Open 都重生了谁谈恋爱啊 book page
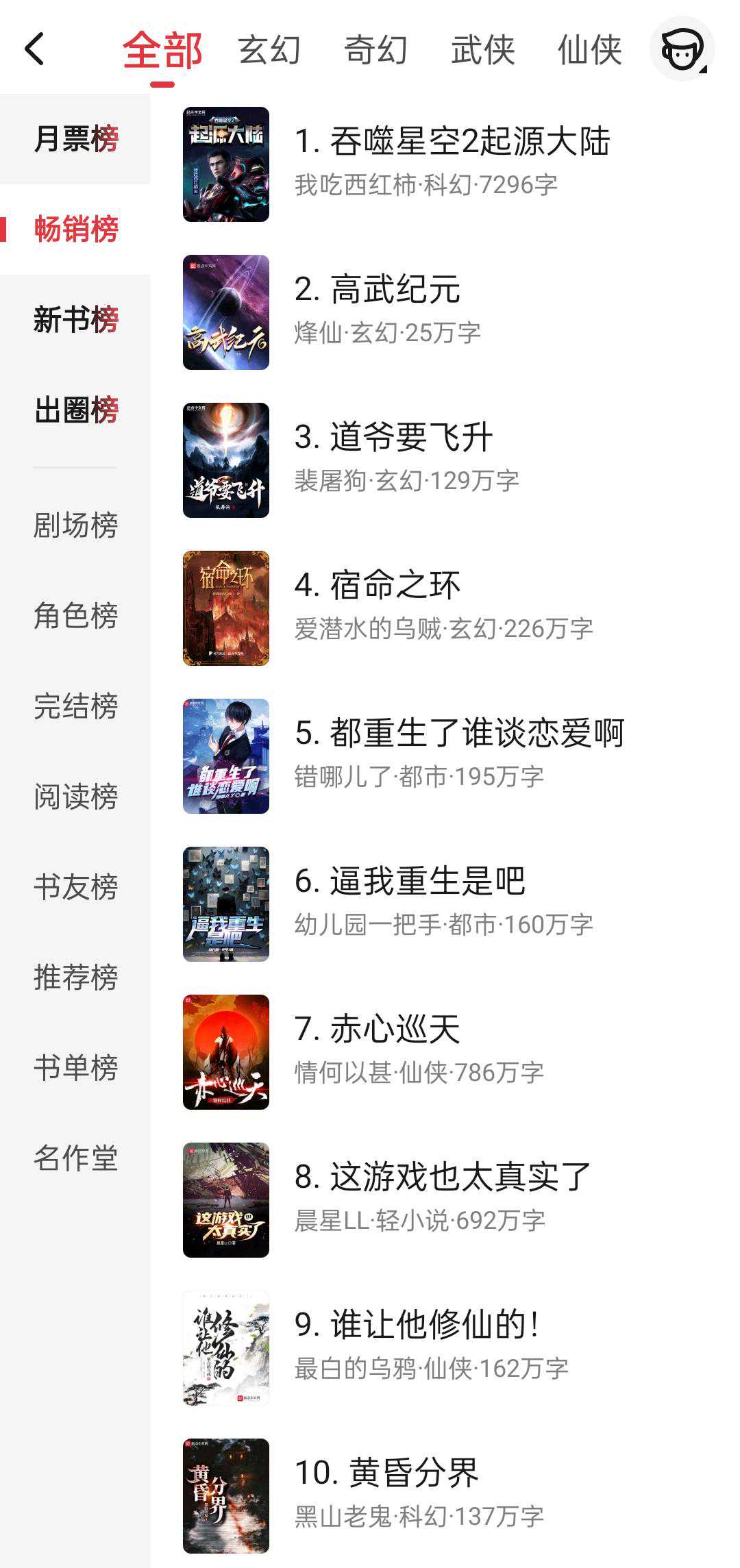Image resolution: width=740 pixels, height=1568 pixels. pos(459,734)
